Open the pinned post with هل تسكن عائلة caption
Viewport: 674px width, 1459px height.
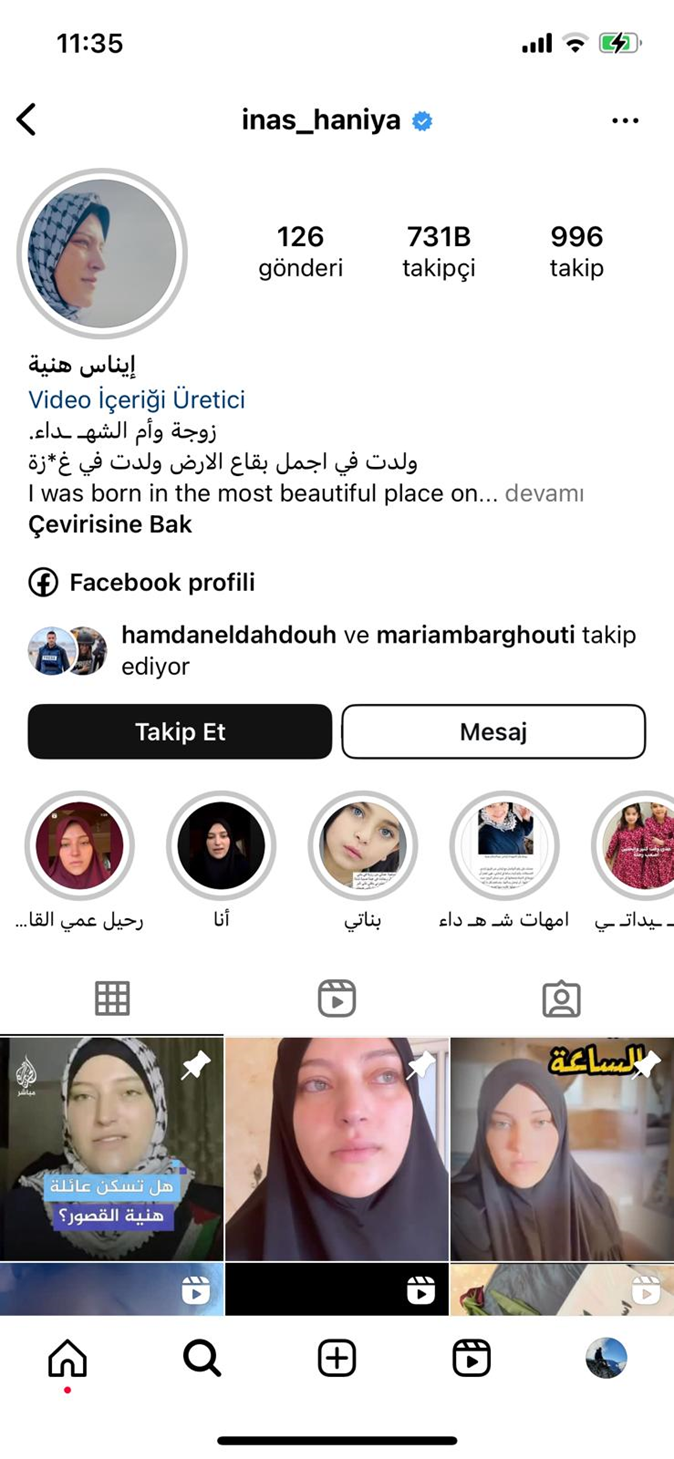[112, 1149]
